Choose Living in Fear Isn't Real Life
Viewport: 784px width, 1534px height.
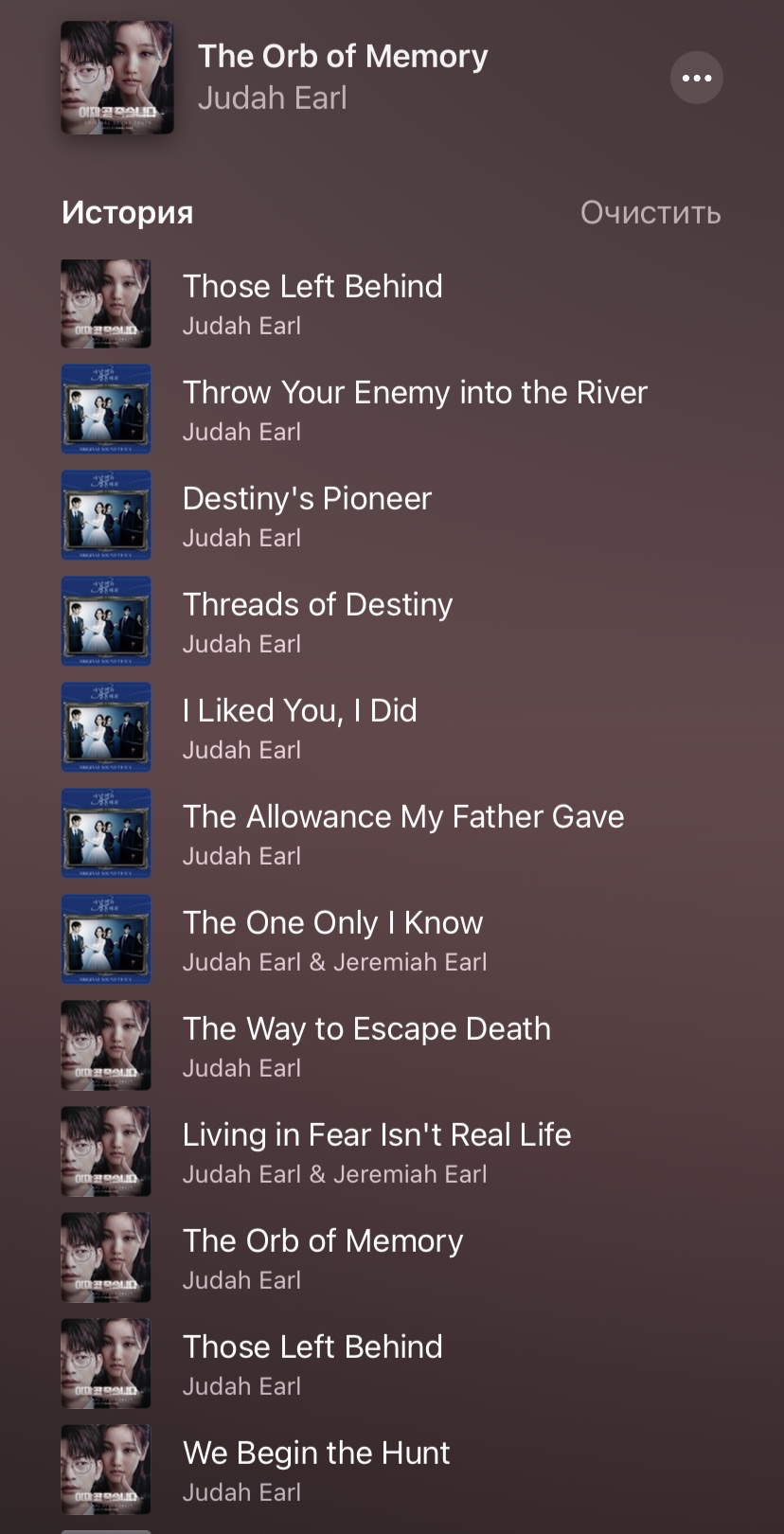click(376, 1151)
